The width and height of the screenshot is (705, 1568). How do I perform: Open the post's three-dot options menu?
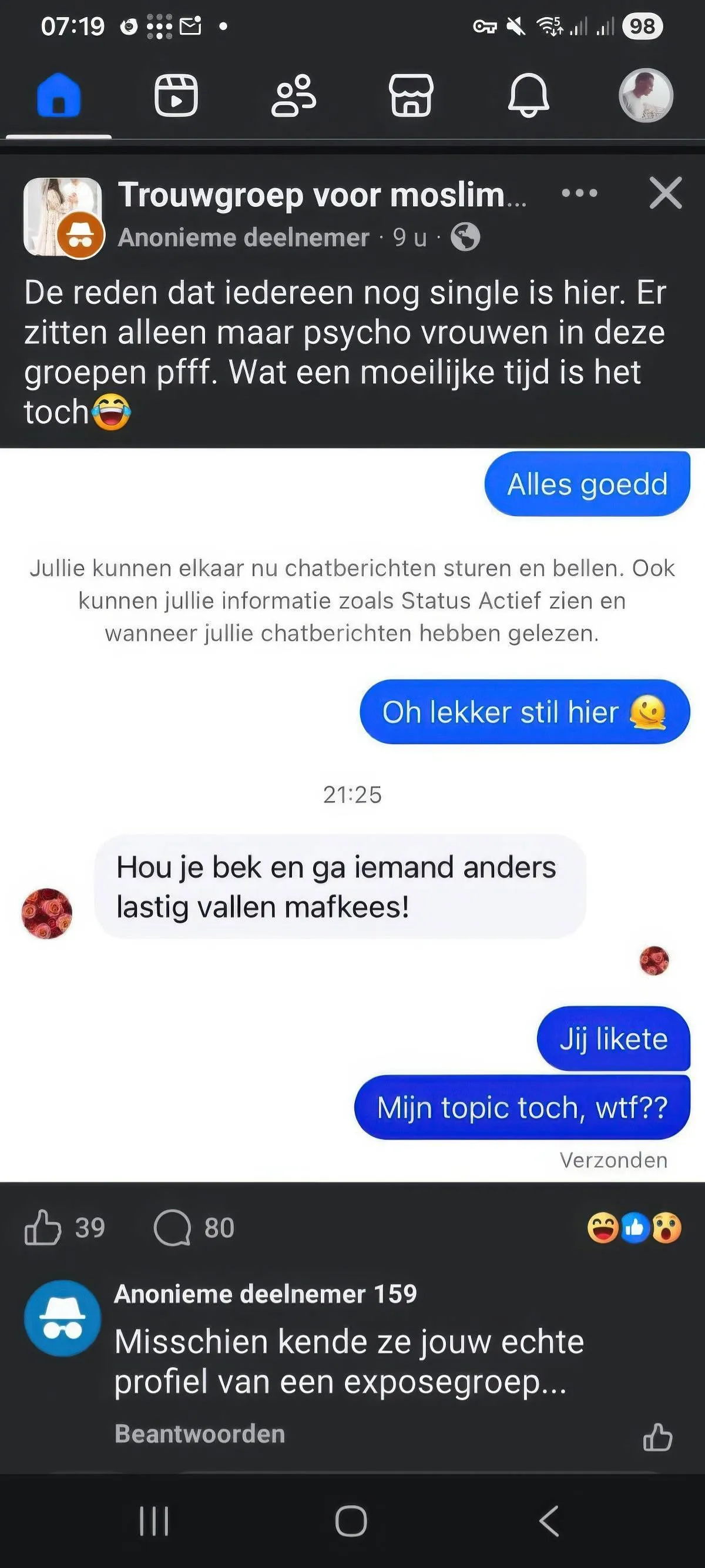[x=579, y=193]
